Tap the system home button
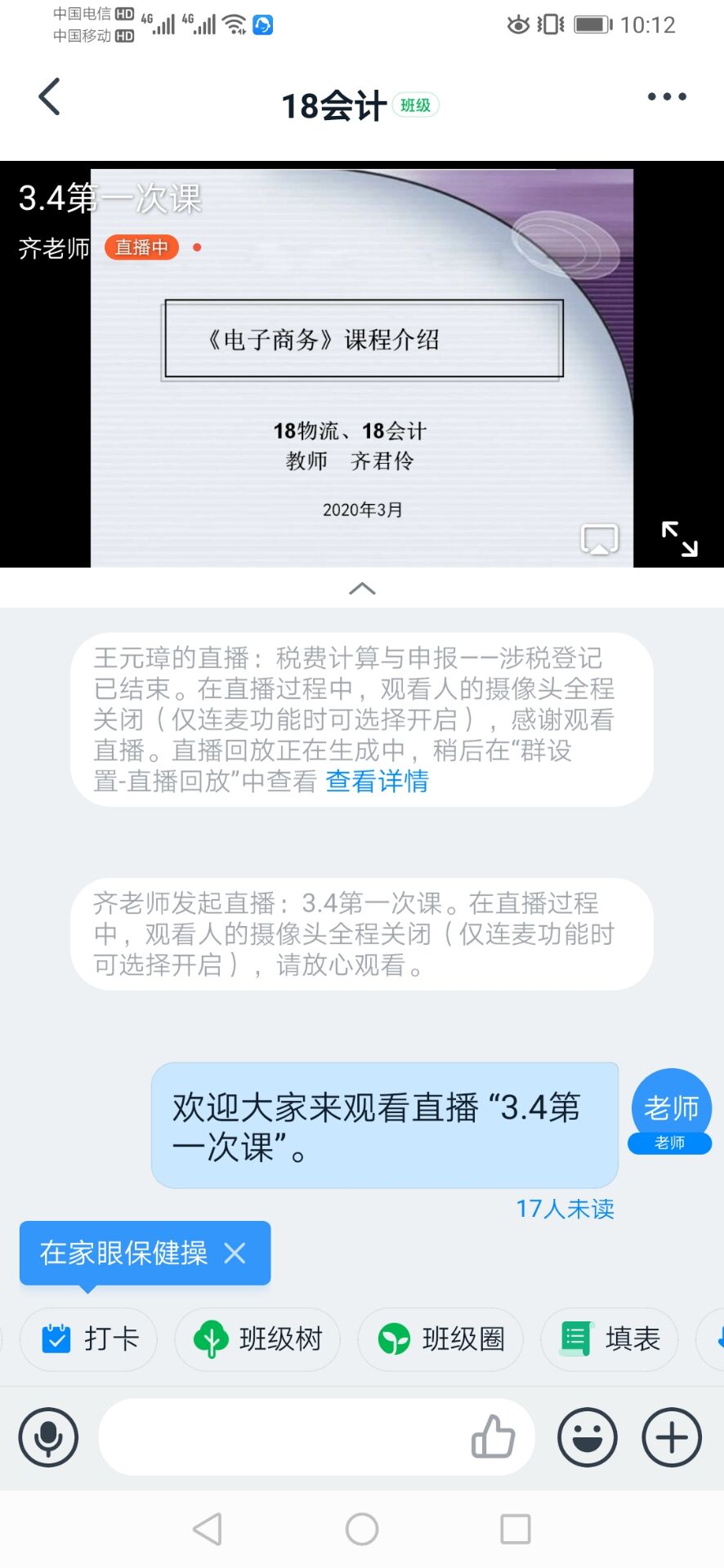This screenshot has height=1568, width=724. click(x=362, y=1529)
